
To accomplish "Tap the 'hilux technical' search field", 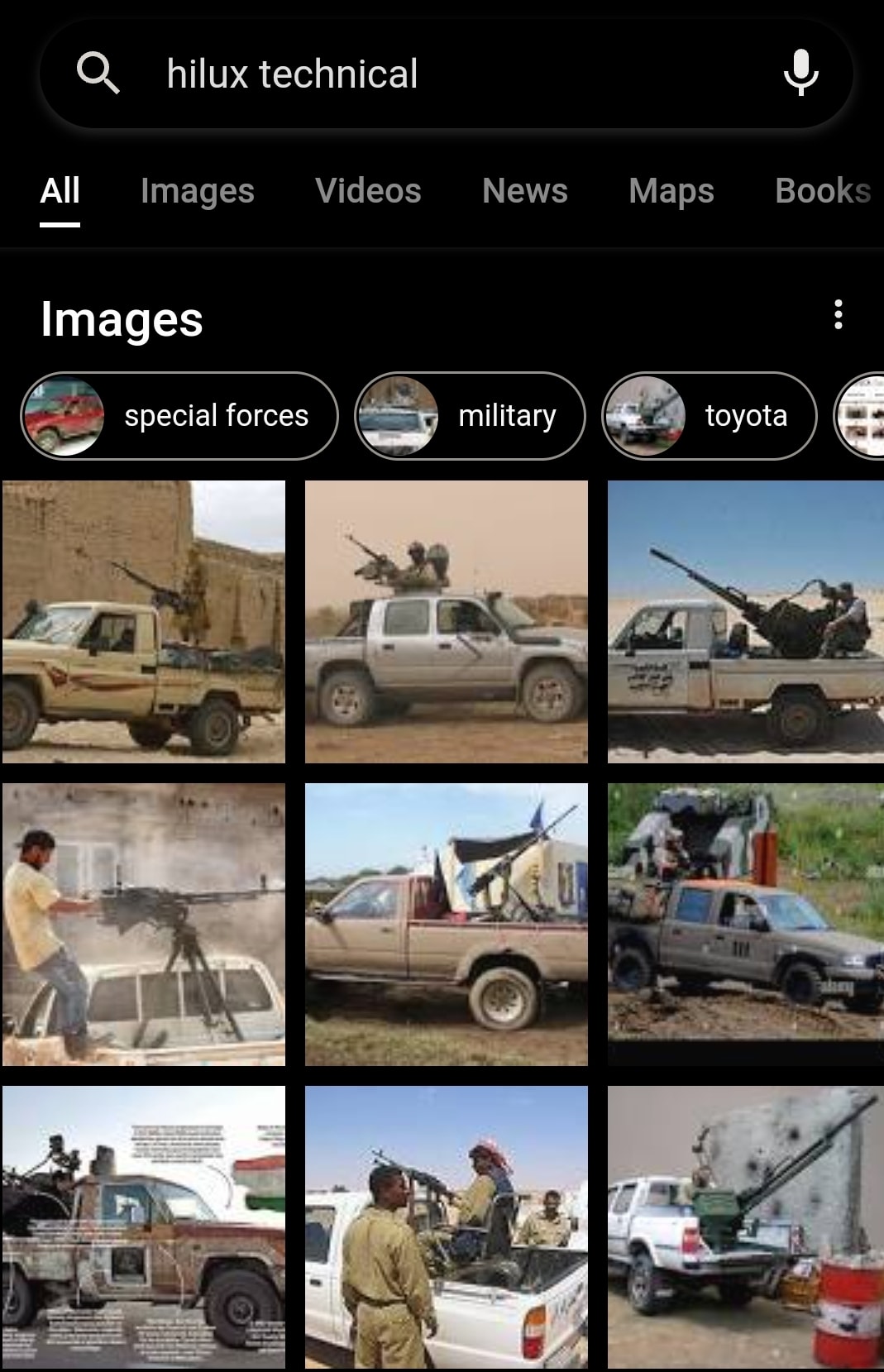I will (x=447, y=74).
